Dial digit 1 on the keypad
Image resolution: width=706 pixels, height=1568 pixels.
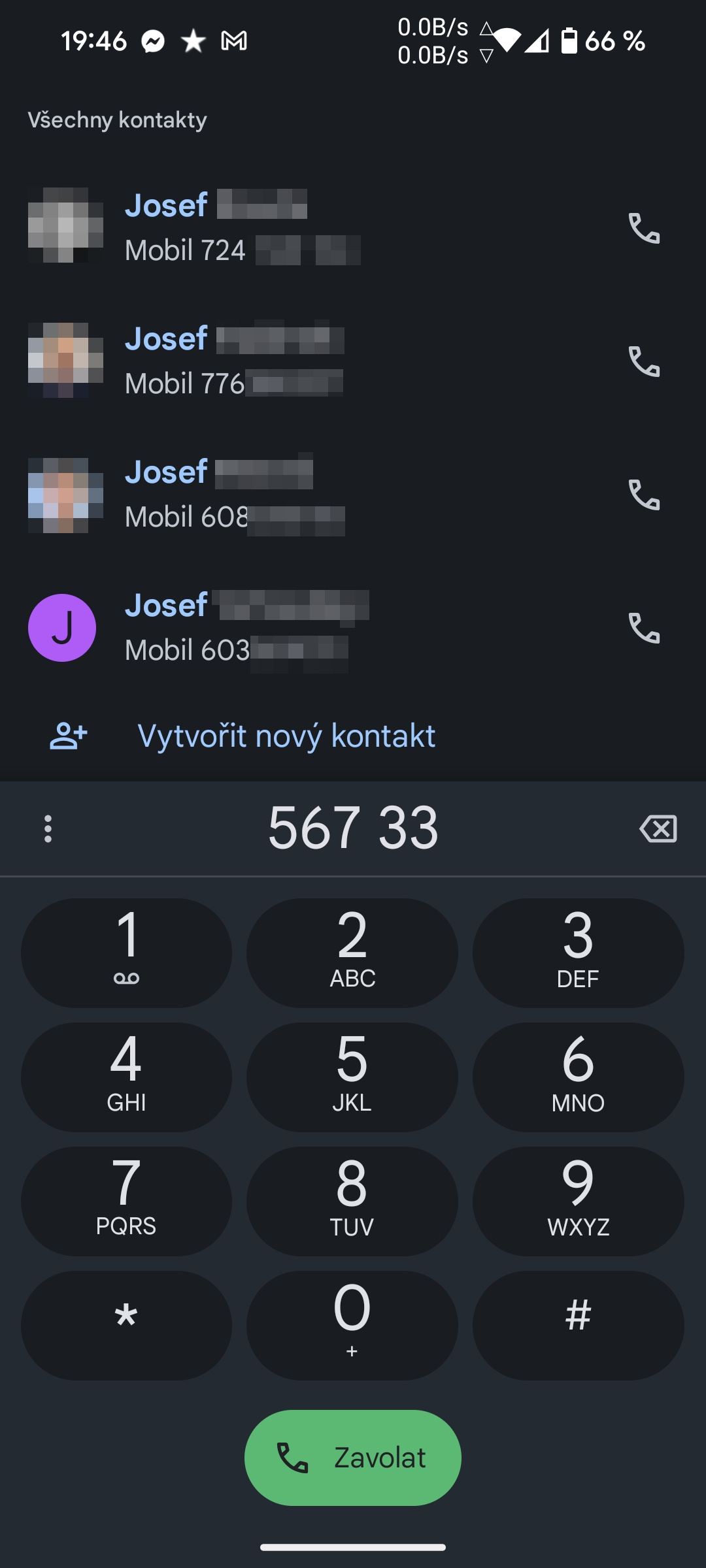[126, 953]
